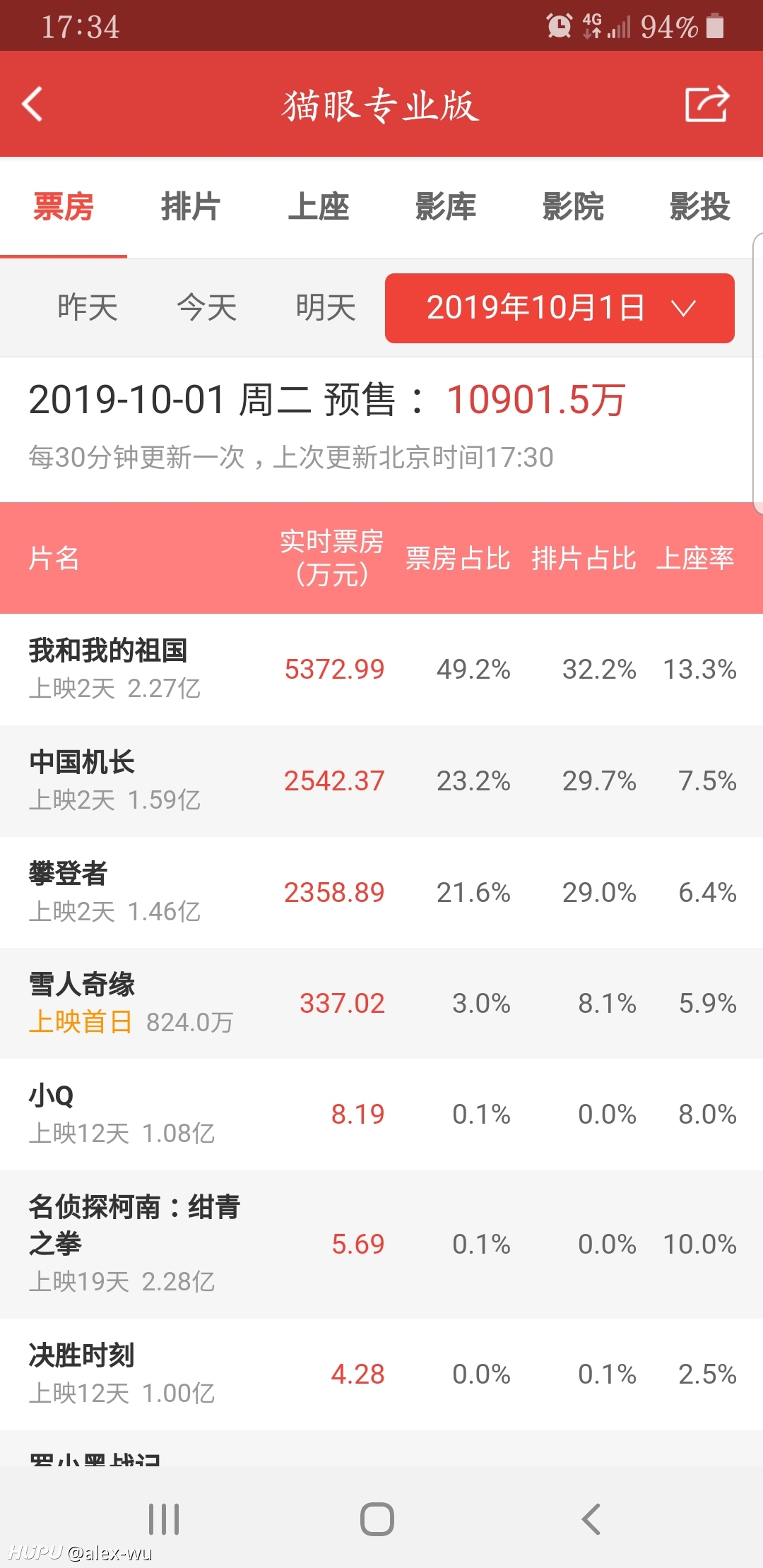Image resolution: width=763 pixels, height=1568 pixels.
Task: Select 今天 date filter
Action: pos(206,308)
